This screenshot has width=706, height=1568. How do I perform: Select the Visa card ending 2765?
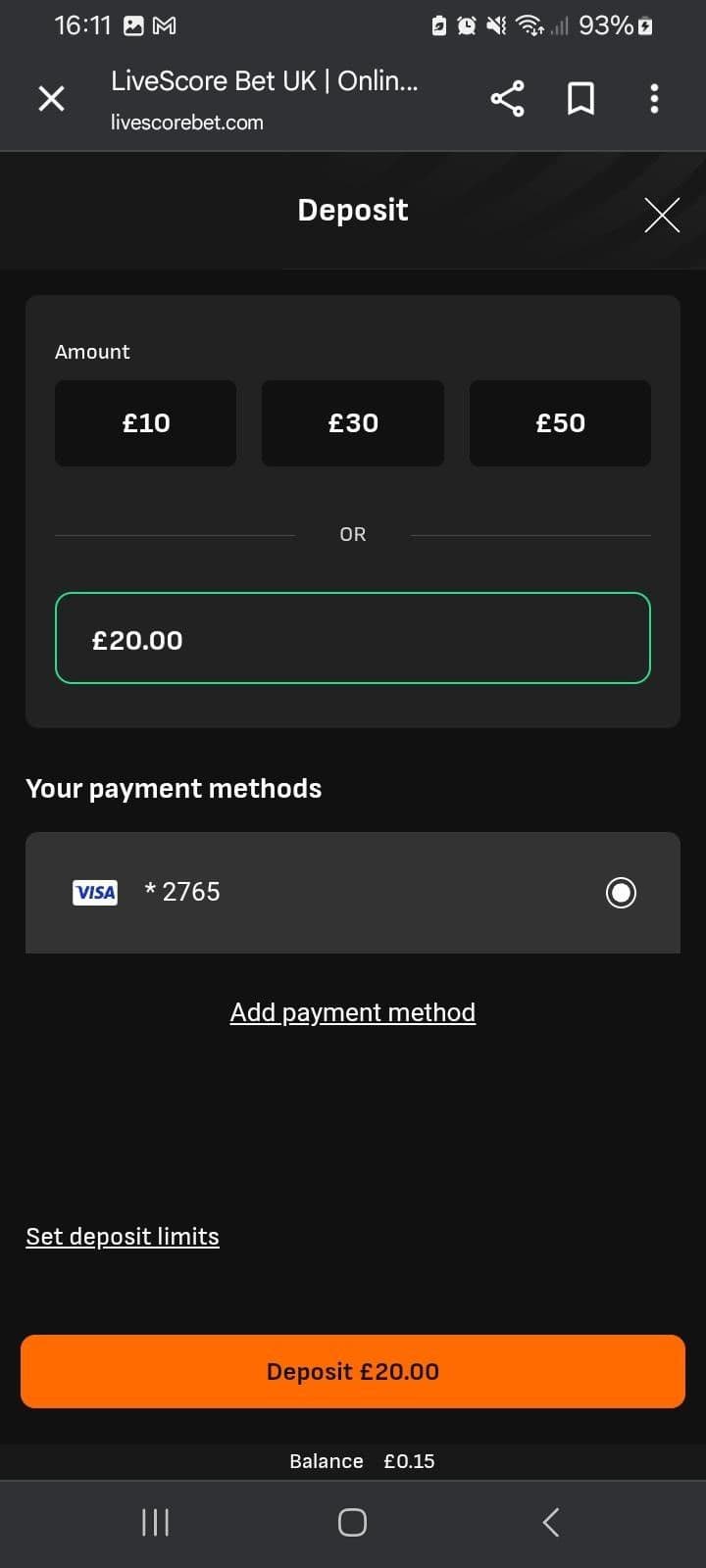tap(353, 892)
